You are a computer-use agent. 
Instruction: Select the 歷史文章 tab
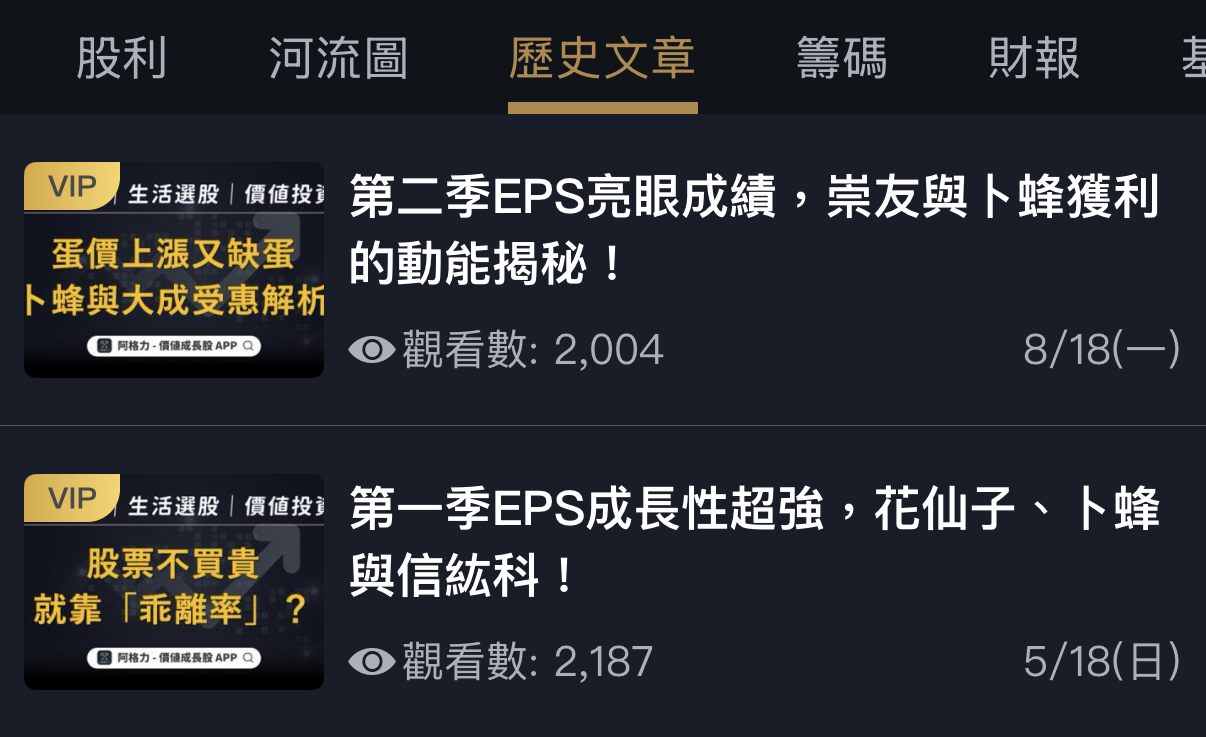602,58
